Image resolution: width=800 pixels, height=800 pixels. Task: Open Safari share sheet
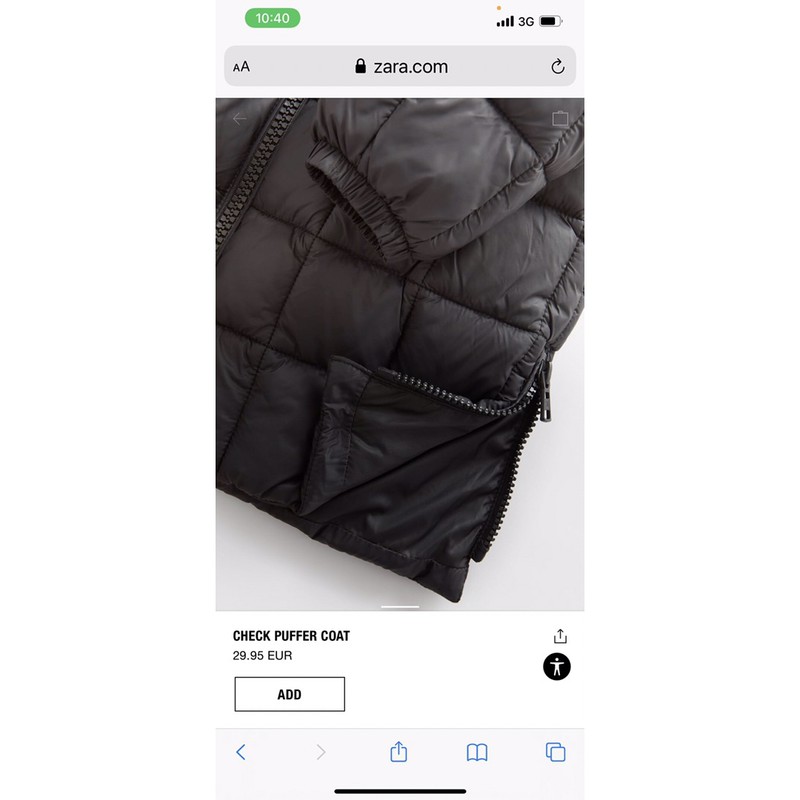[398, 752]
